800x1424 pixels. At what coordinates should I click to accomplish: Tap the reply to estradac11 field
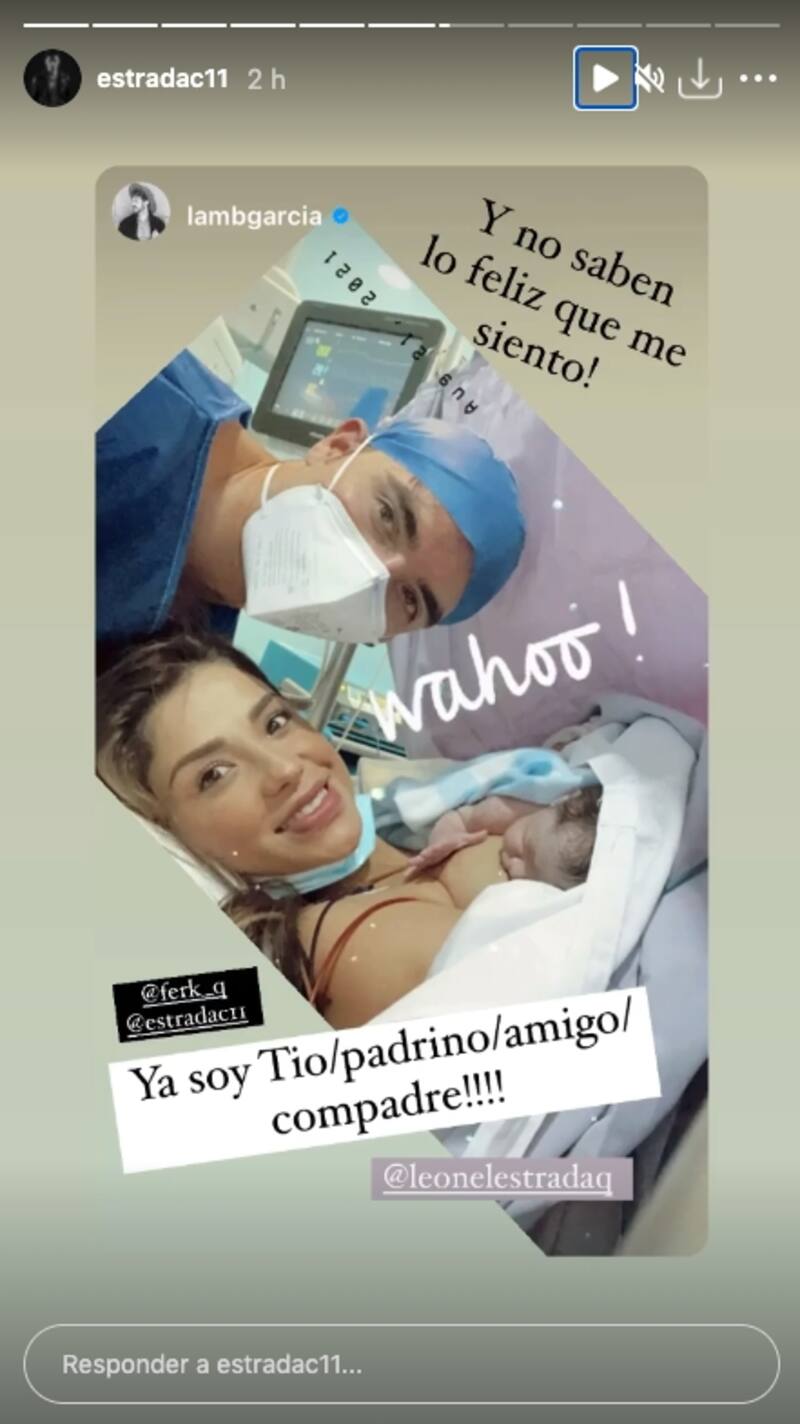coord(400,1364)
